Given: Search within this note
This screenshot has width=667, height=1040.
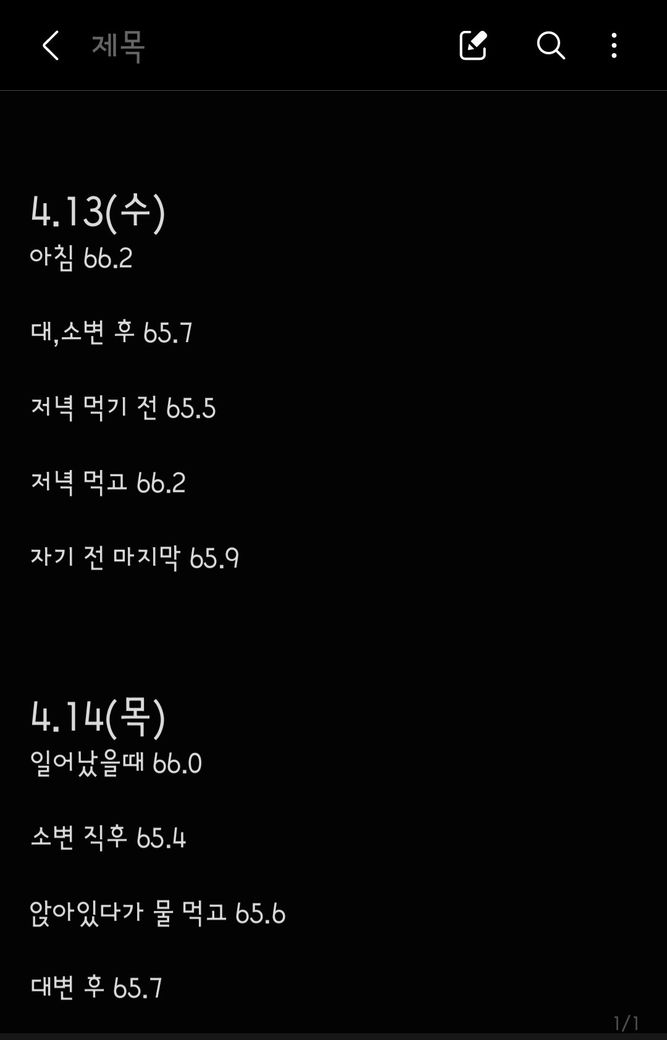Looking at the screenshot, I should tap(551, 45).
